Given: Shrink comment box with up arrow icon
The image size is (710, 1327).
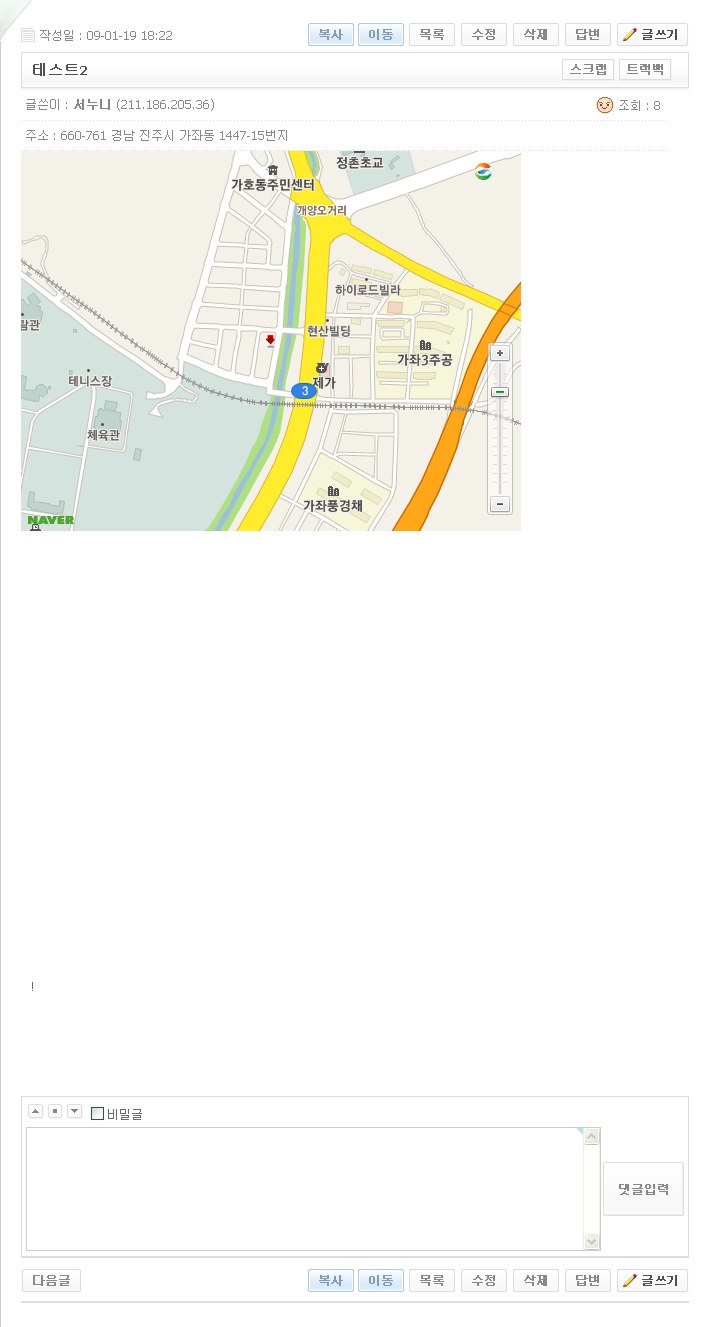Looking at the screenshot, I should pyautogui.click(x=35, y=1111).
